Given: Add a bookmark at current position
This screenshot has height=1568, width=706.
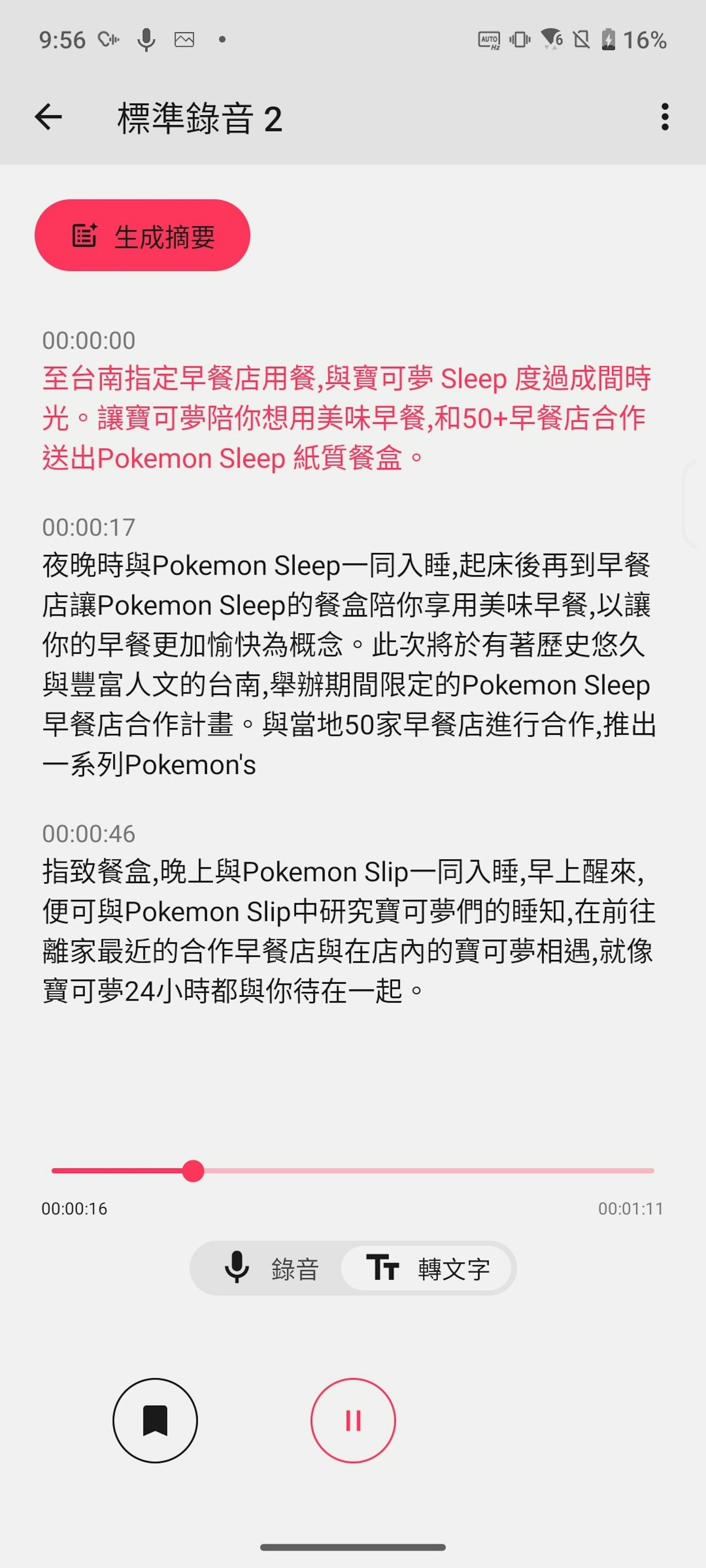Looking at the screenshot, I should [155, 1421].
